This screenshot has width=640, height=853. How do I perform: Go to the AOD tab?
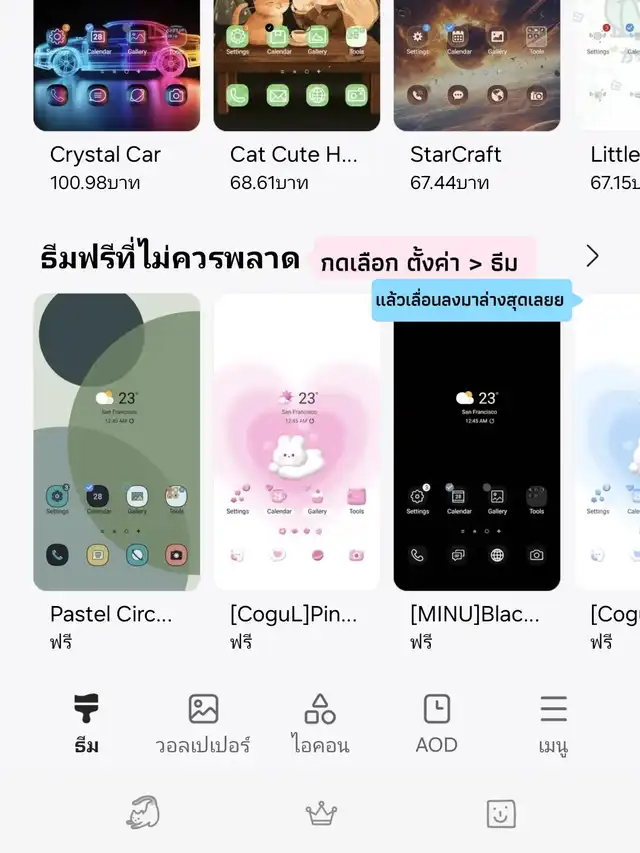(x=436, y=724)
